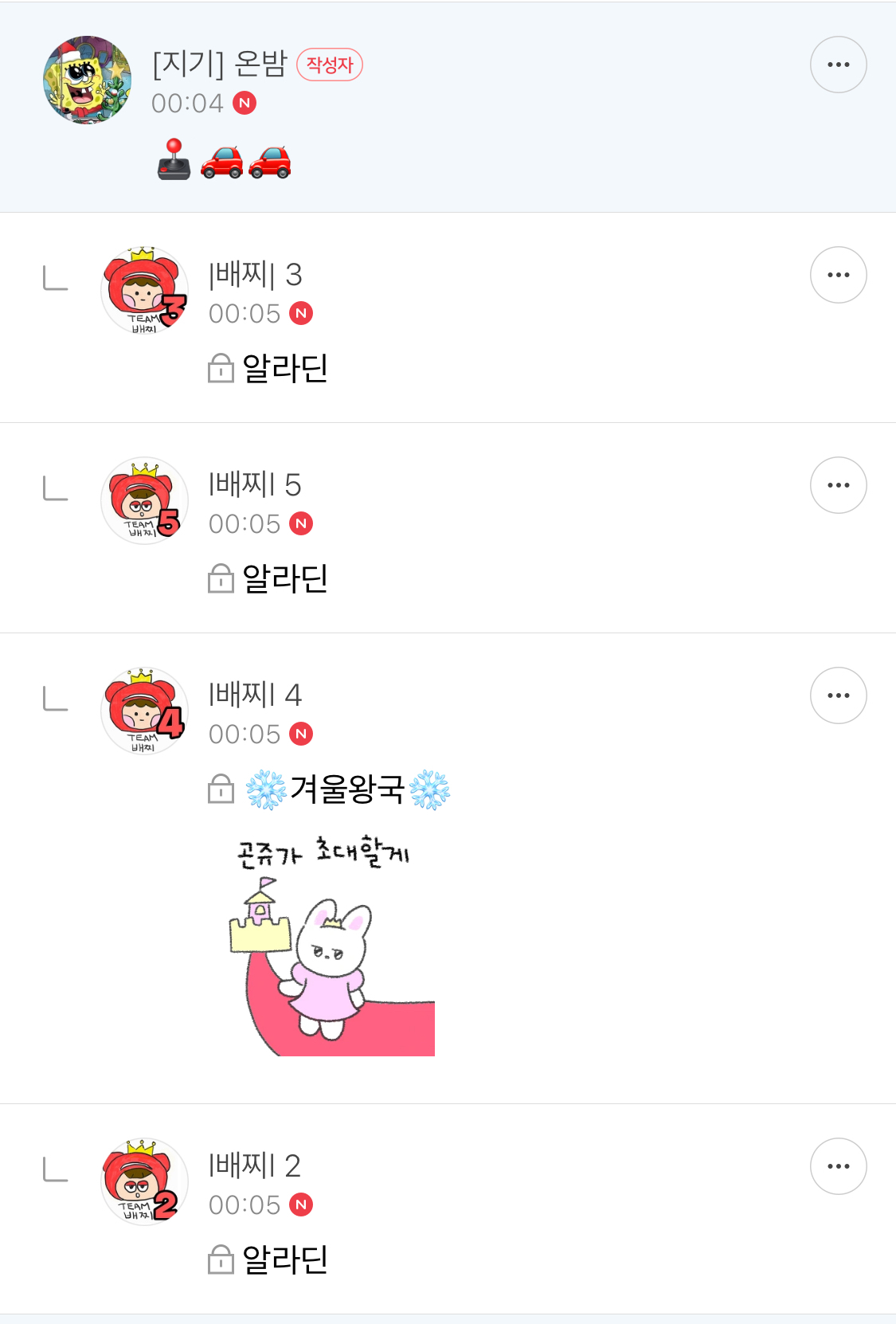The width and height of the screenshot is (896, 1324).
Task: Open the more options menu on |배찌| 5's reply
Action: click(839, 484)
